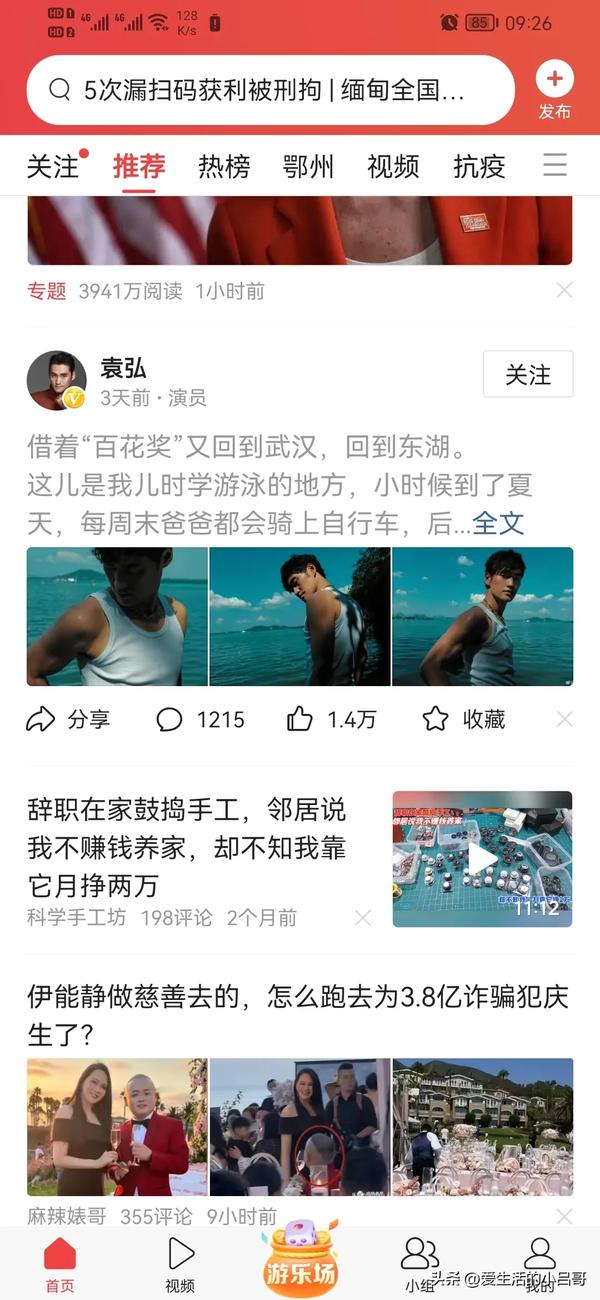Switch to the 抗疫 tab
Viewport: 600px width, 1300px height.
pos(479,166)
